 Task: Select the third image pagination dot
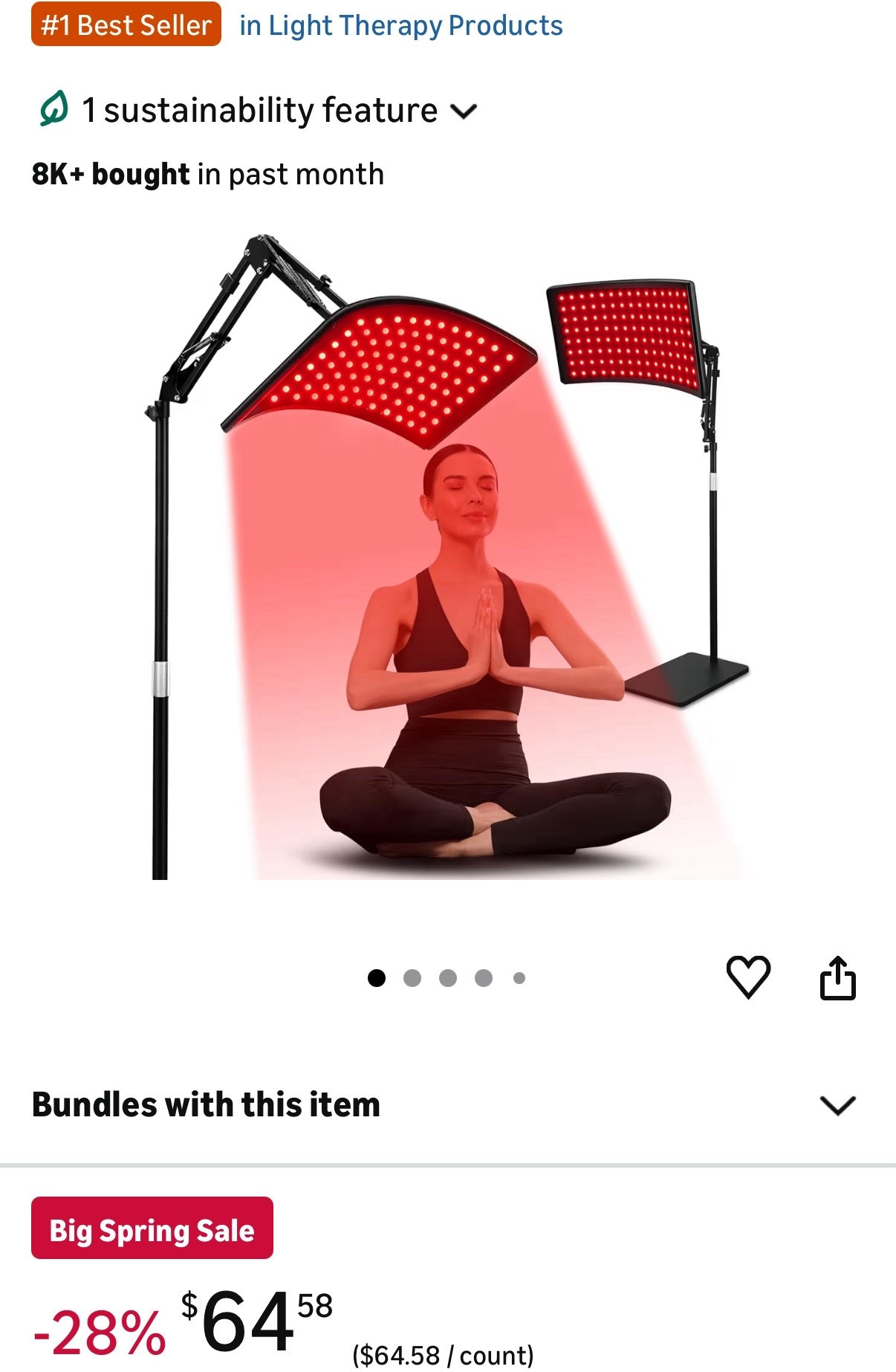pyautogui.click(x=447, y=979)
